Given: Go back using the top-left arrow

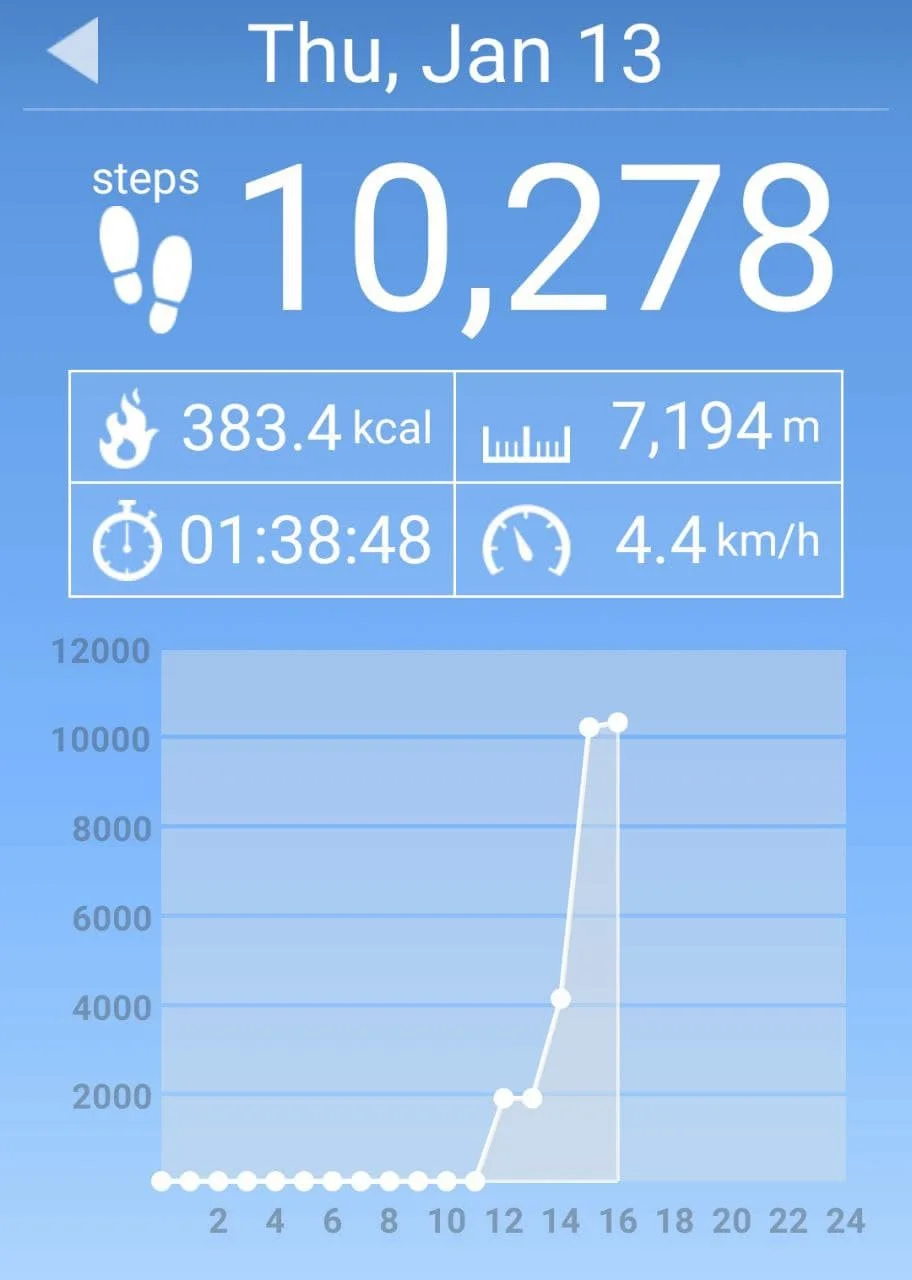Looking at the screenshot, I should [75, 52].
